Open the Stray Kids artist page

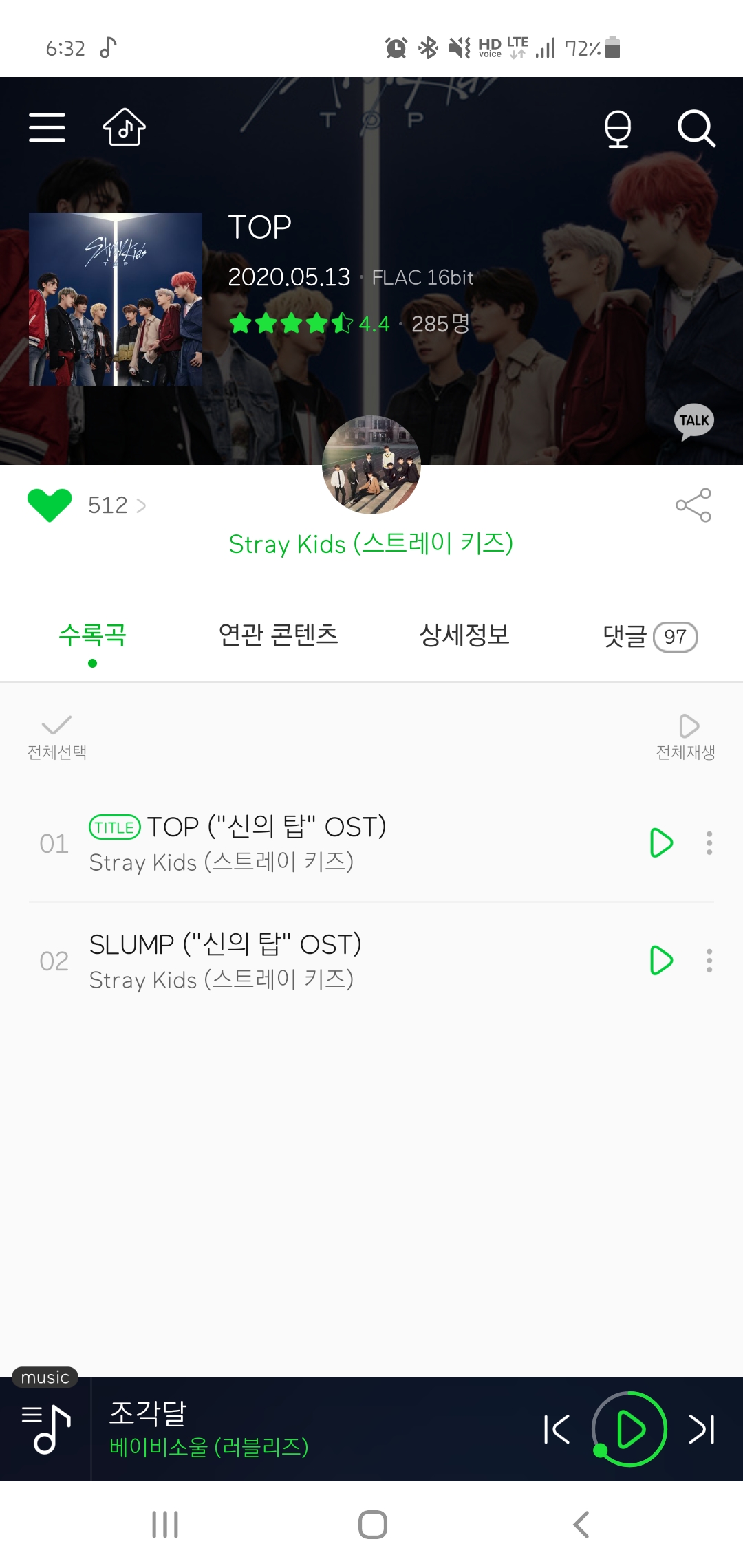pyautogui.click(x=371, y=543)
